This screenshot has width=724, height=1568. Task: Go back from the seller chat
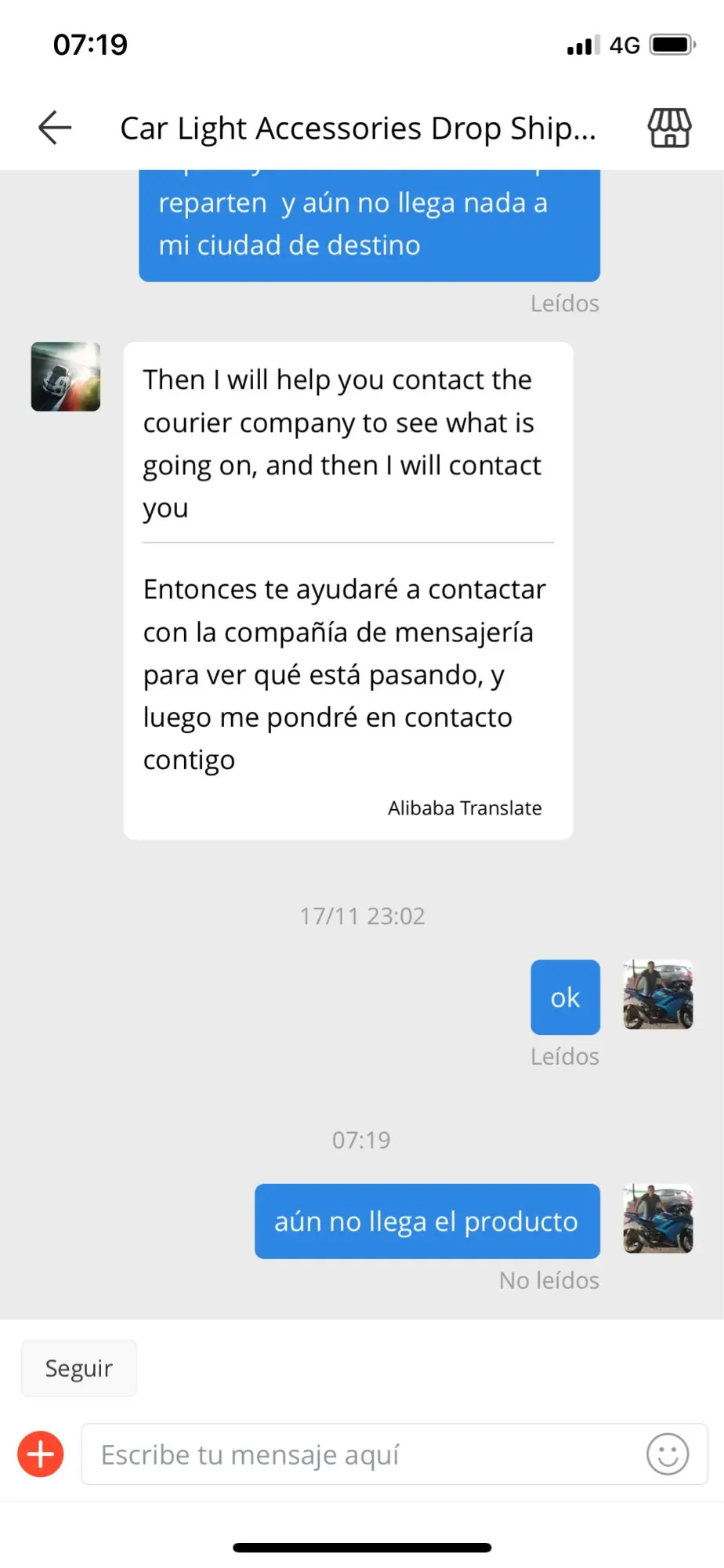pyautogui.click(x=55, y=128)
